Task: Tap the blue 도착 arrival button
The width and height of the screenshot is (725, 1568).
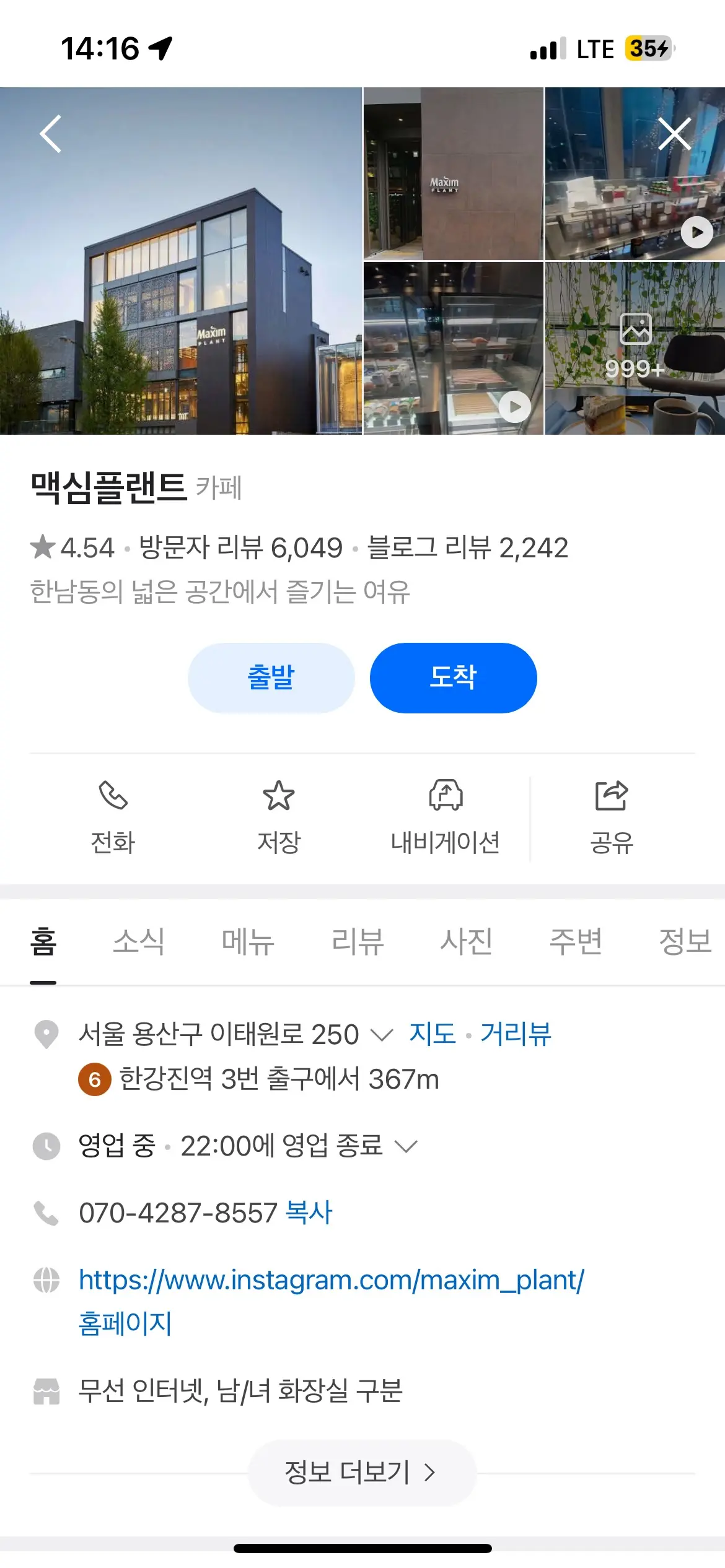Action: click(453, 677)
